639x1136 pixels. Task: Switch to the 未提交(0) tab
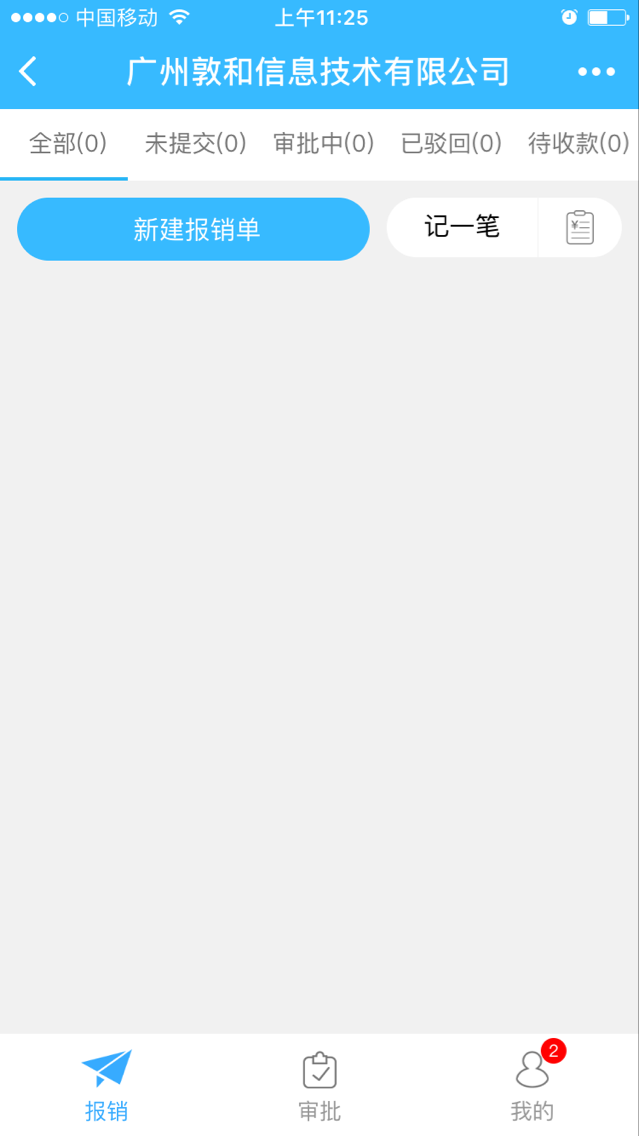click(195, 144)
